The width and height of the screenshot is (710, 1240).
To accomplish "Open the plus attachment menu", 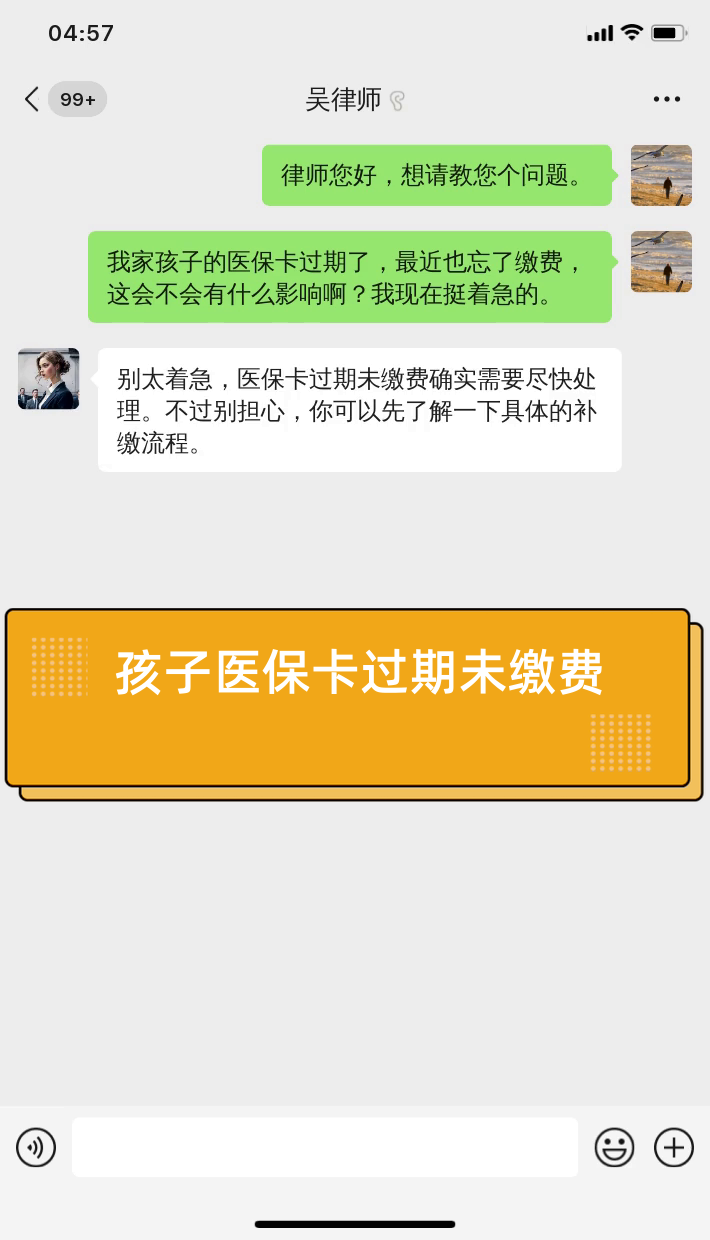I will click(674, 1147).
